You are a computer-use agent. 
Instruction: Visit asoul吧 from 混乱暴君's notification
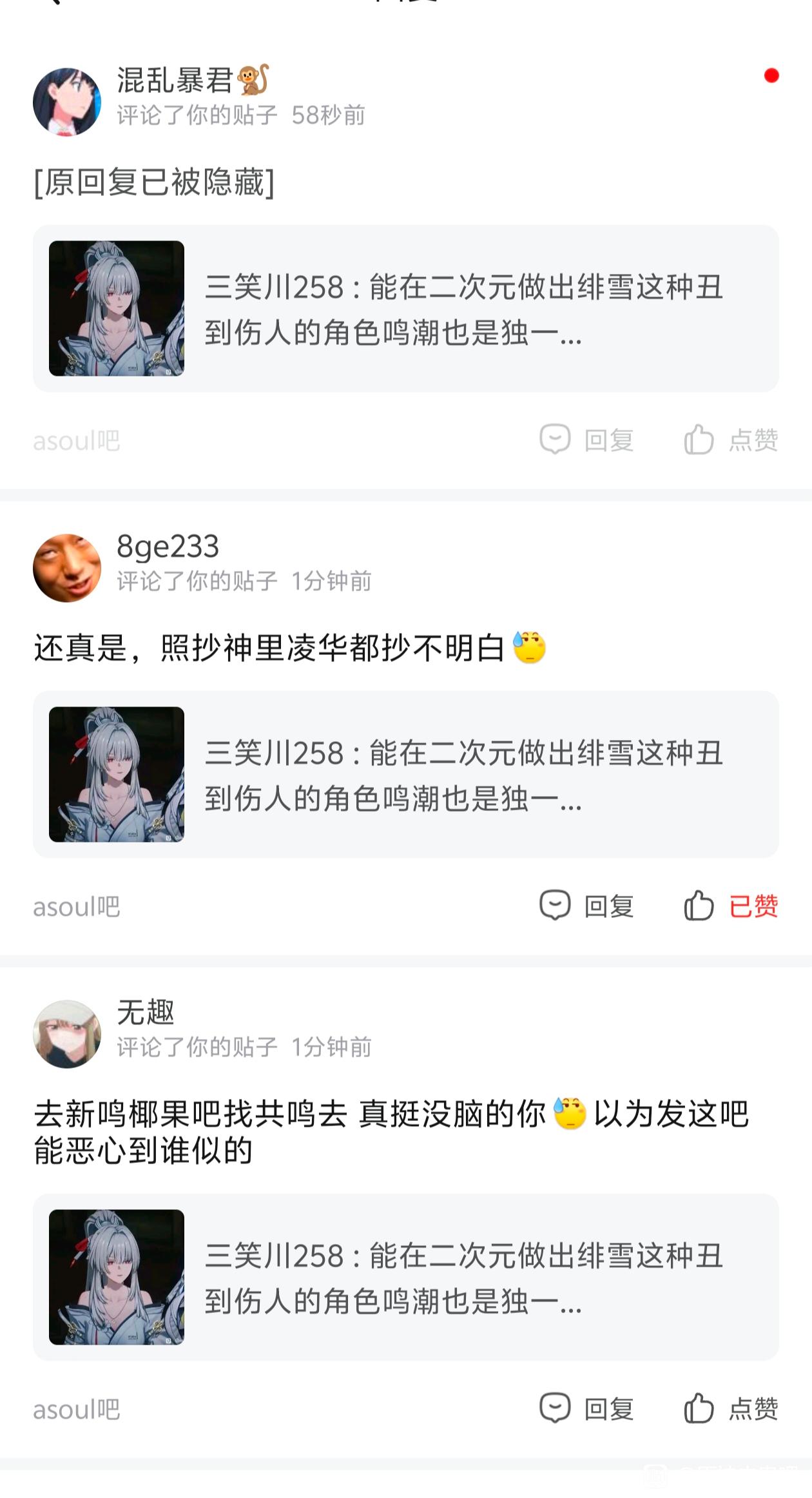[x=77, y=441]
